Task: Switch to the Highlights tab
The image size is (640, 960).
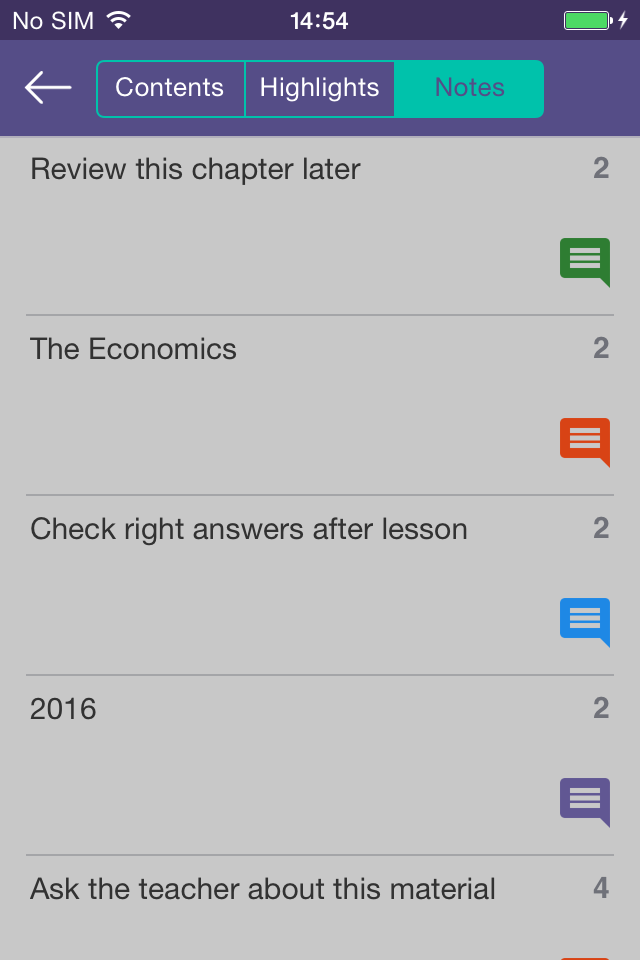Action: 320,88
